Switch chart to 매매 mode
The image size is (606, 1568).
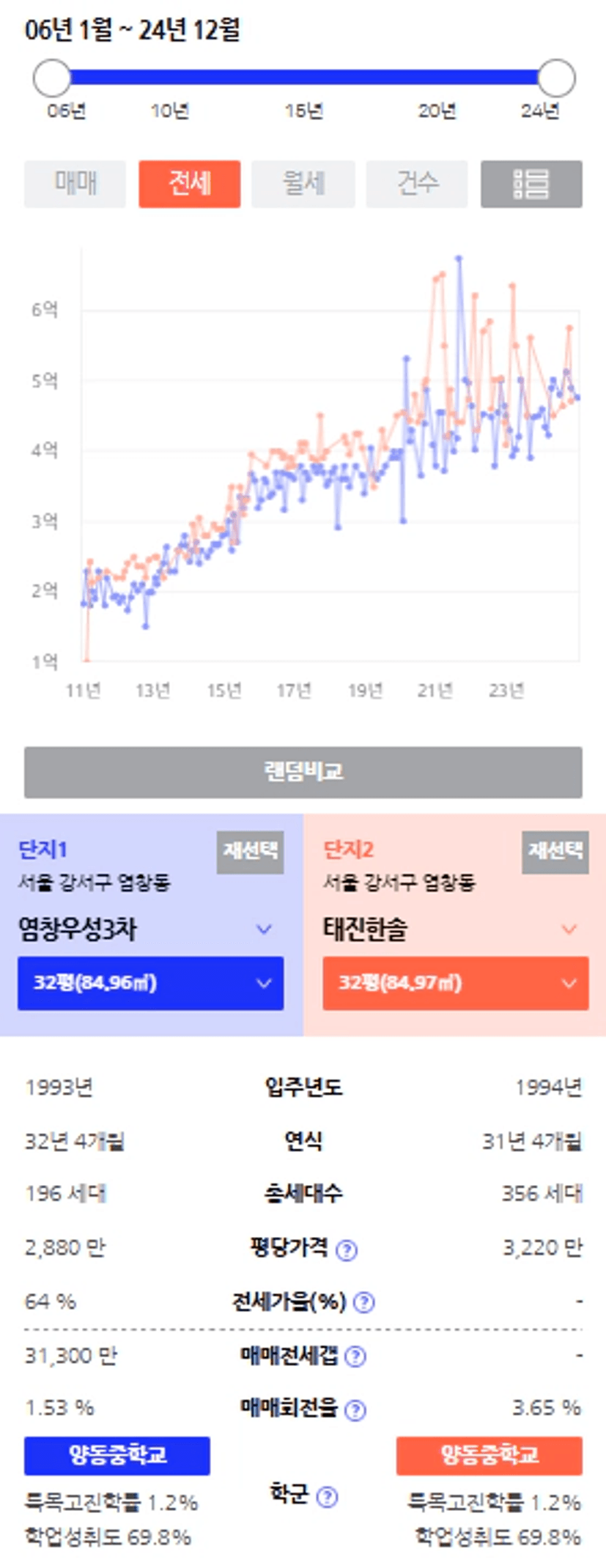(x=75, y=185)
